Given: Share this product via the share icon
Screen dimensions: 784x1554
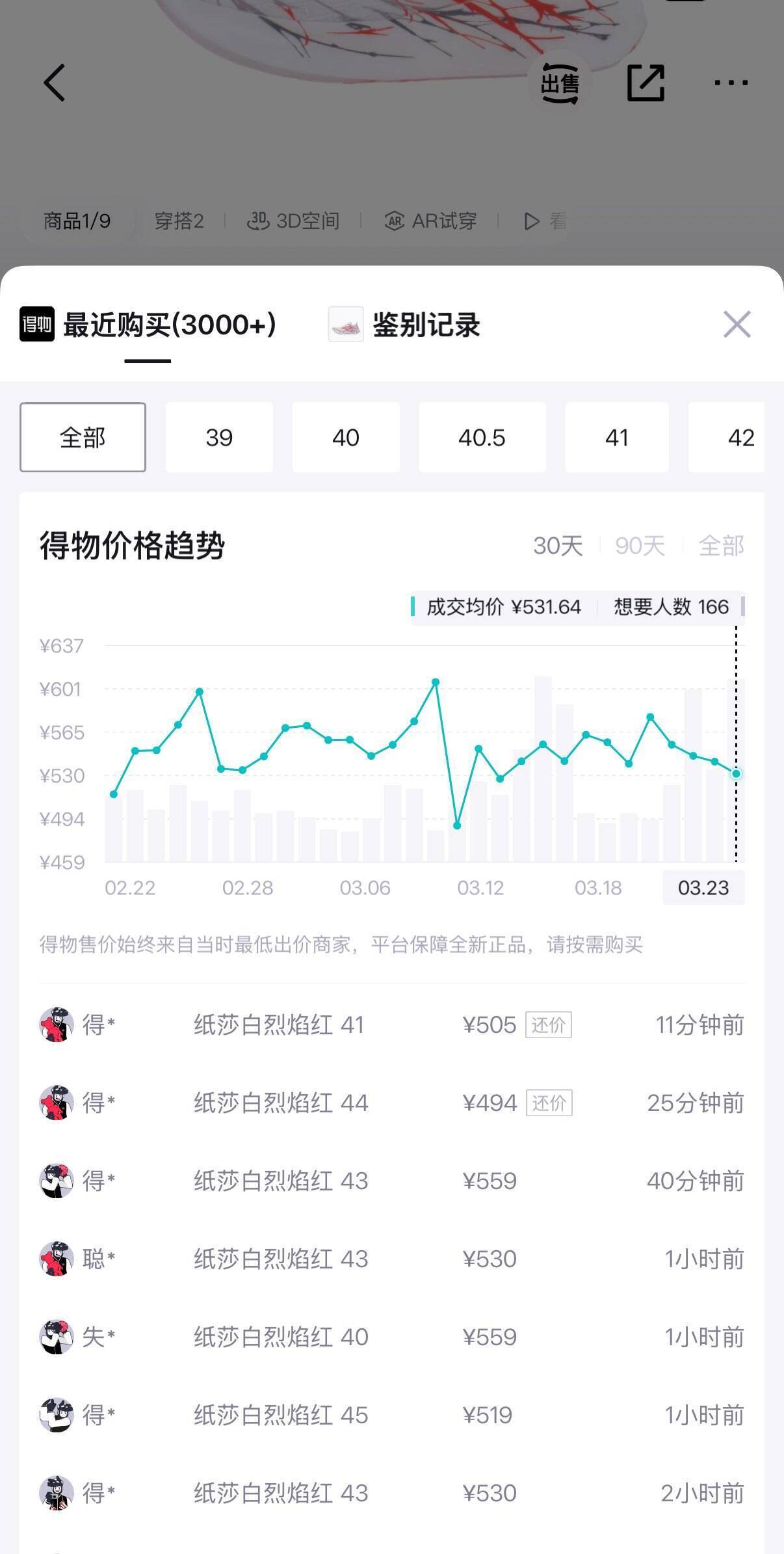Looking at the screenshot, I should pos(645,83).
